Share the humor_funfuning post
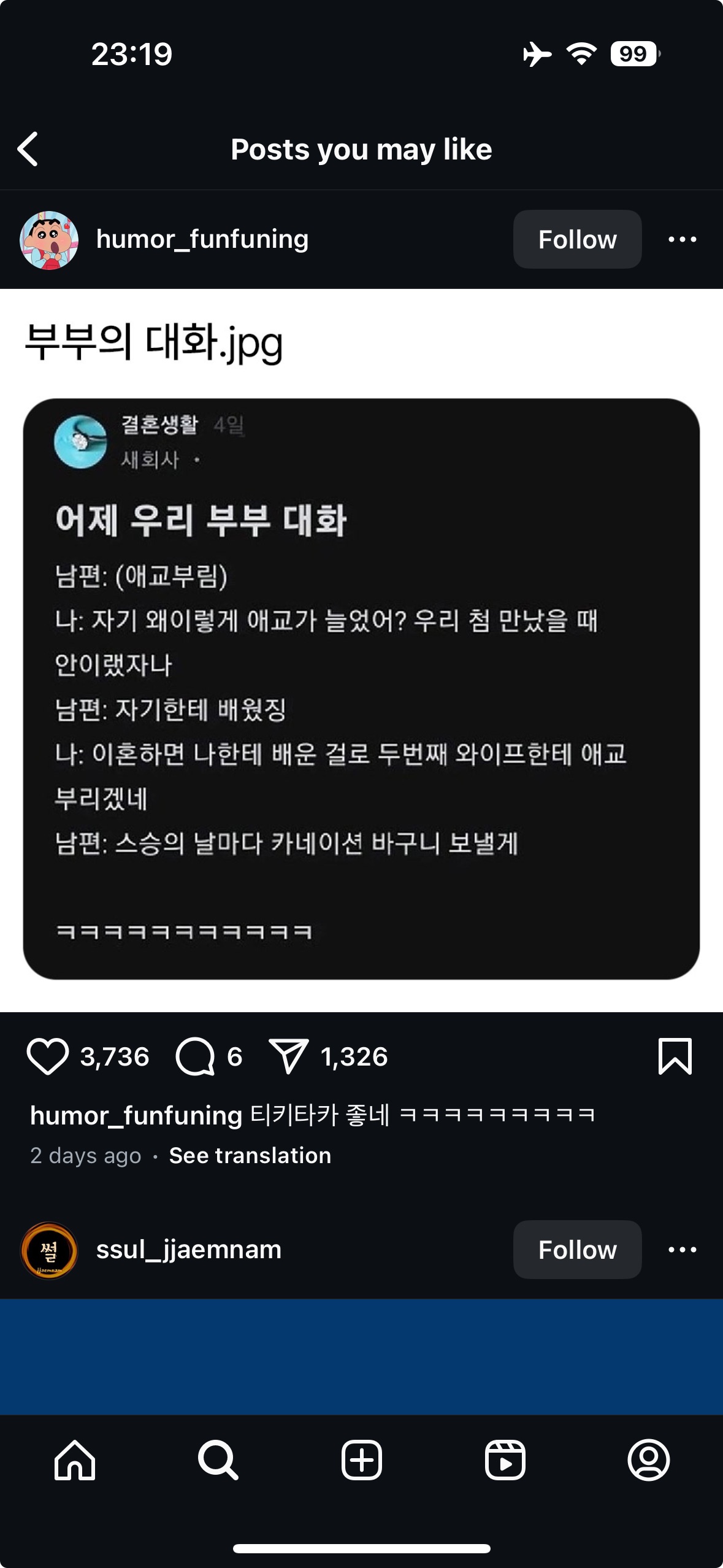 [x=288, y=1056]
